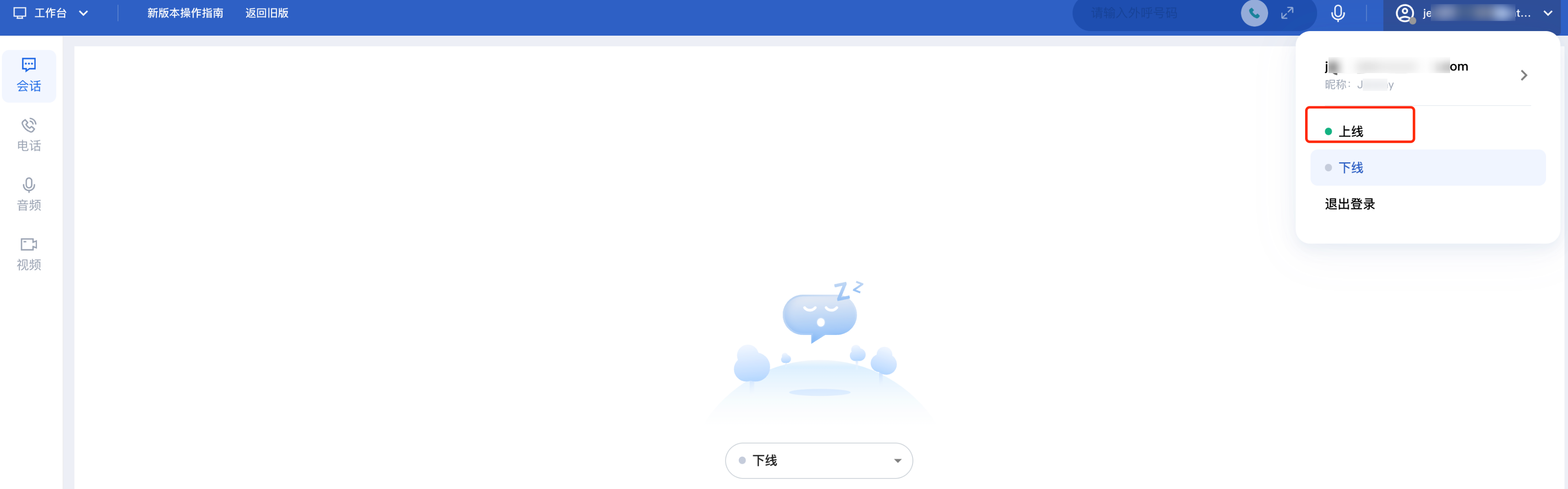Open the 工作台 workspace dropdown
The width and height of the screenshot is (1568, 489).
click(51, 13)
